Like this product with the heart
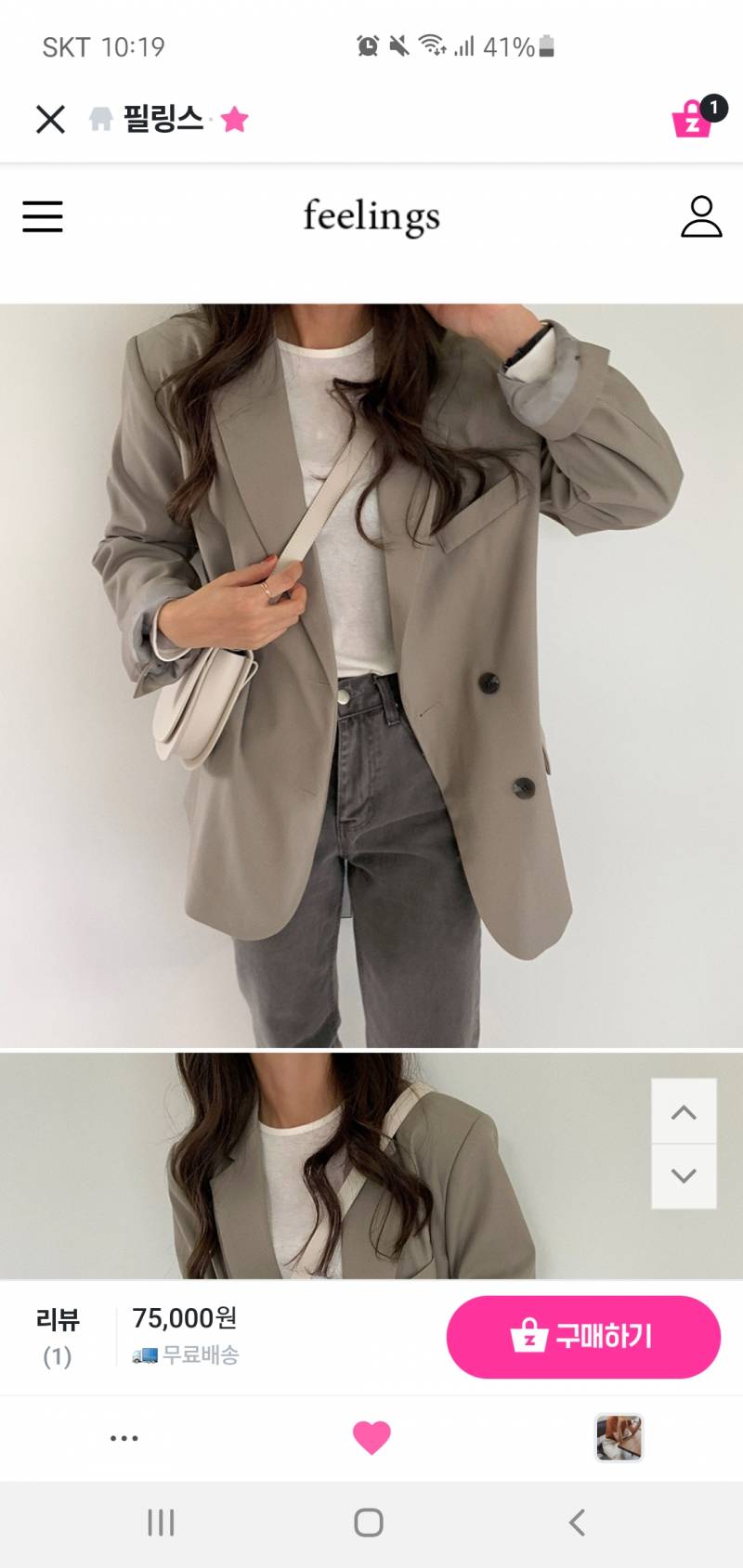 pos(371,1438)
